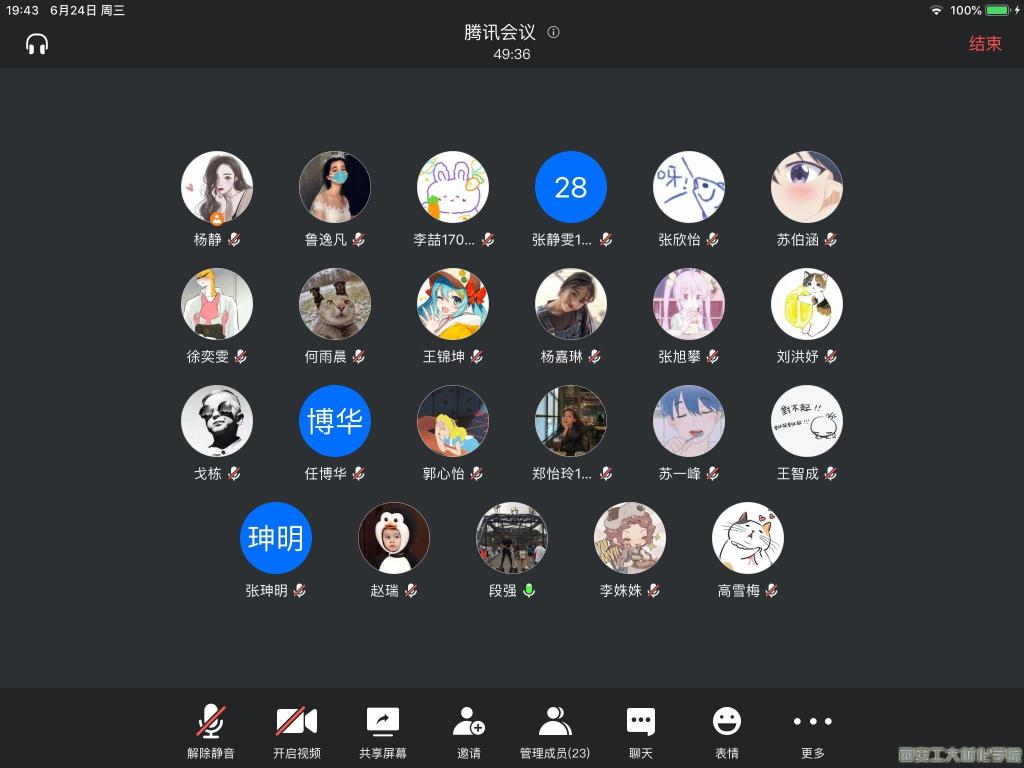Open meeting info icon beside 腾讯会议
This screenshot has width=1024, height=768.
point(553,32)
